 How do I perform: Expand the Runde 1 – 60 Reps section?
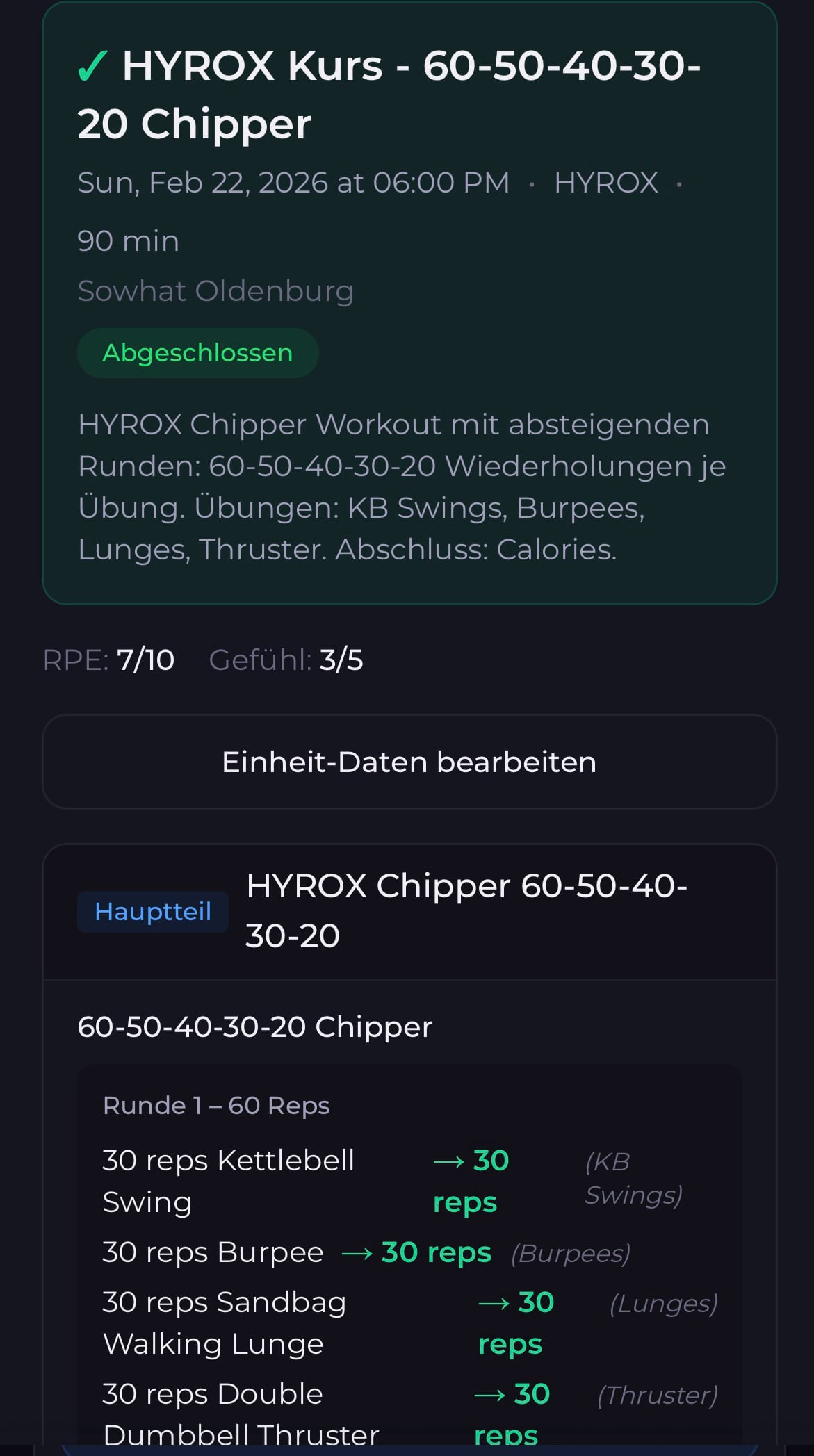click(215, 1105)
